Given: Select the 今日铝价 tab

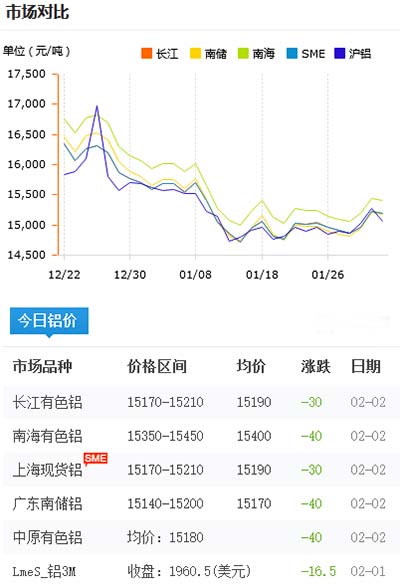Looking at the screenshot, I should [49, 320].
